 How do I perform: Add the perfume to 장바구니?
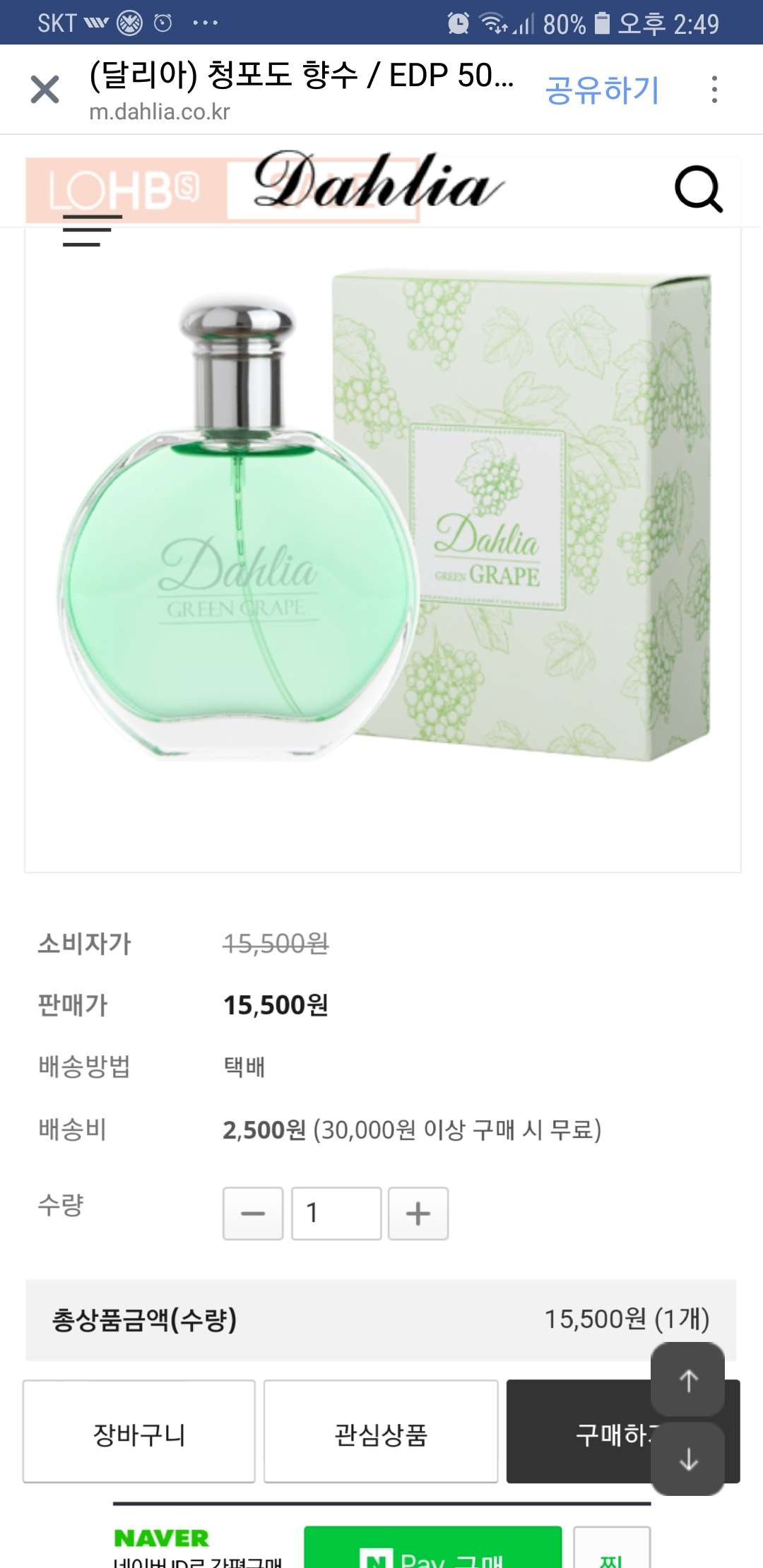coord(139,1432)
